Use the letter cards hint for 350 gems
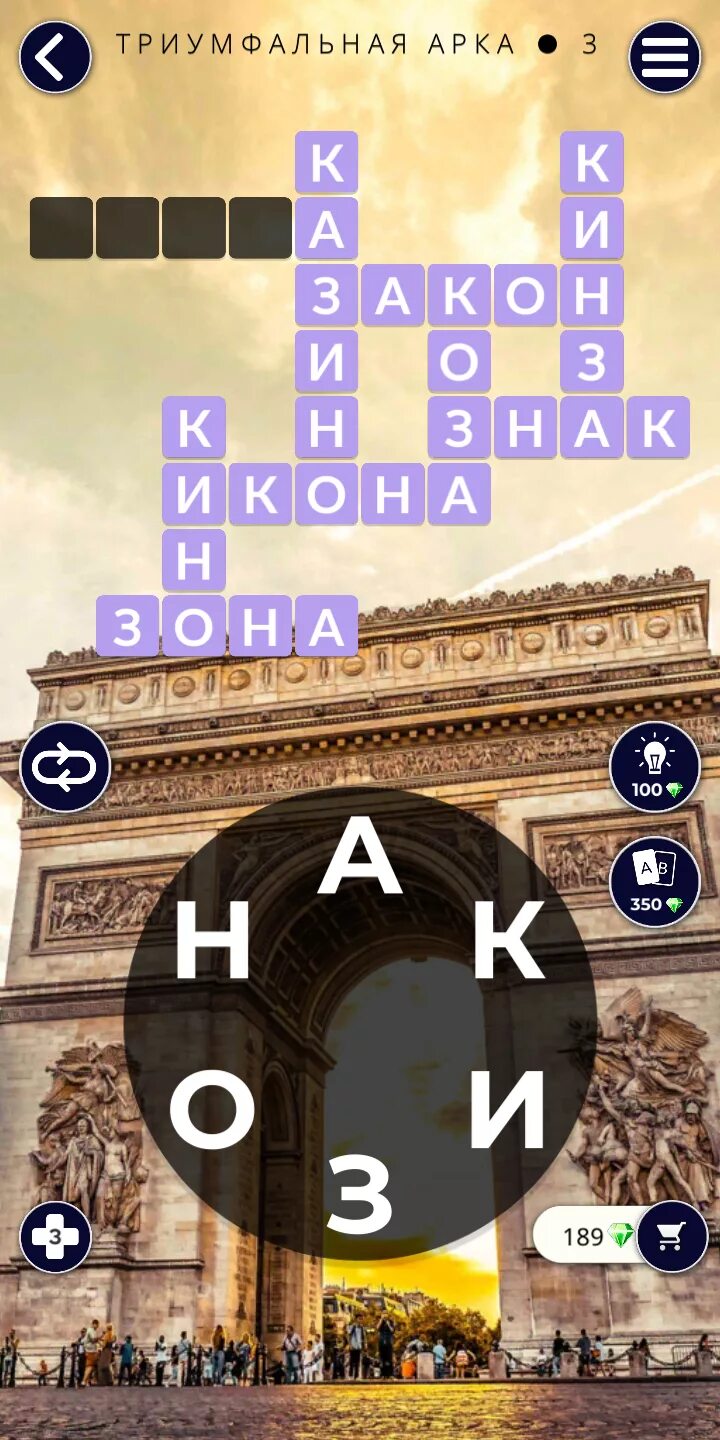The width and height of the screenshot is (720, 1440). pos(655,881)
